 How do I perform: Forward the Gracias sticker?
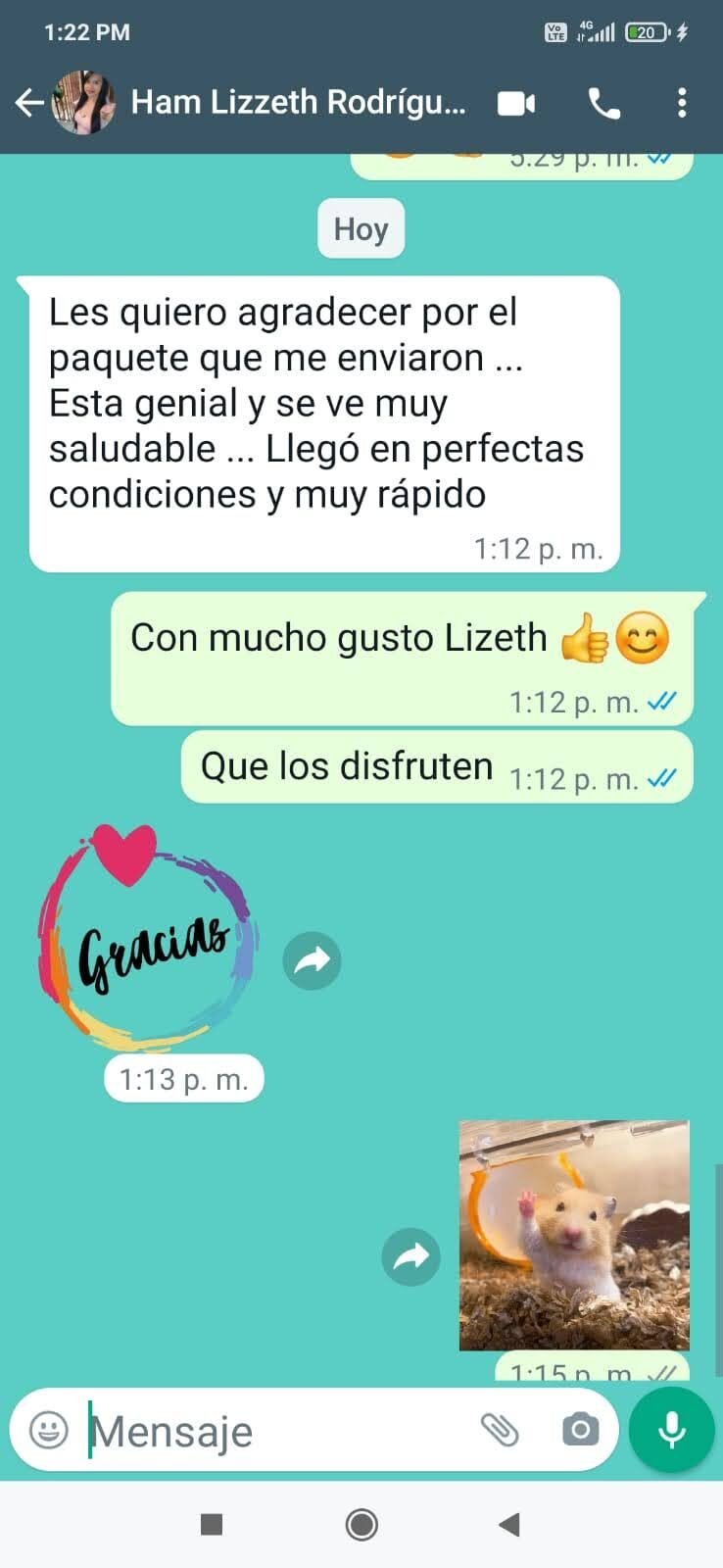(x=312, y=961)
